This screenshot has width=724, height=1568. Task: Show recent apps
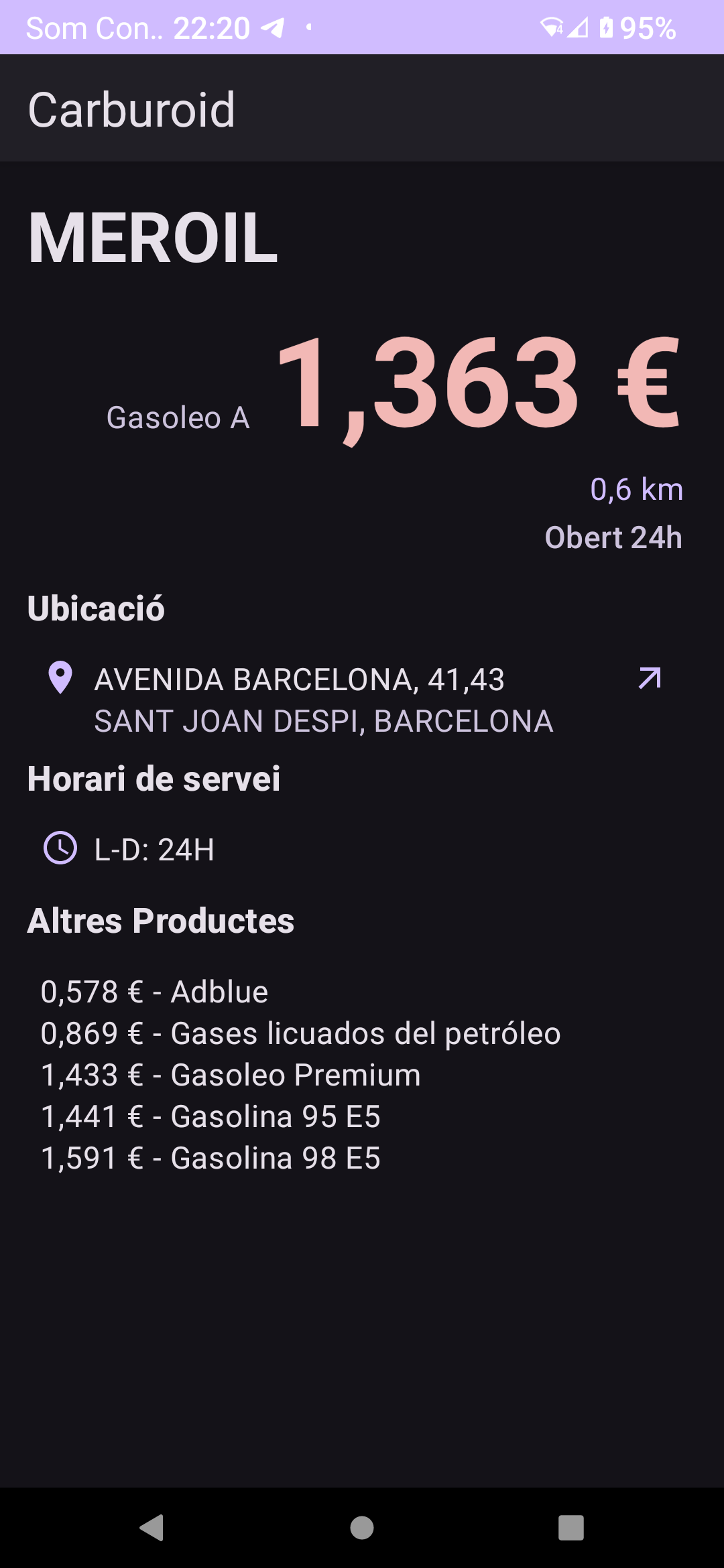pyautogui.click(x=570, y=1528)
